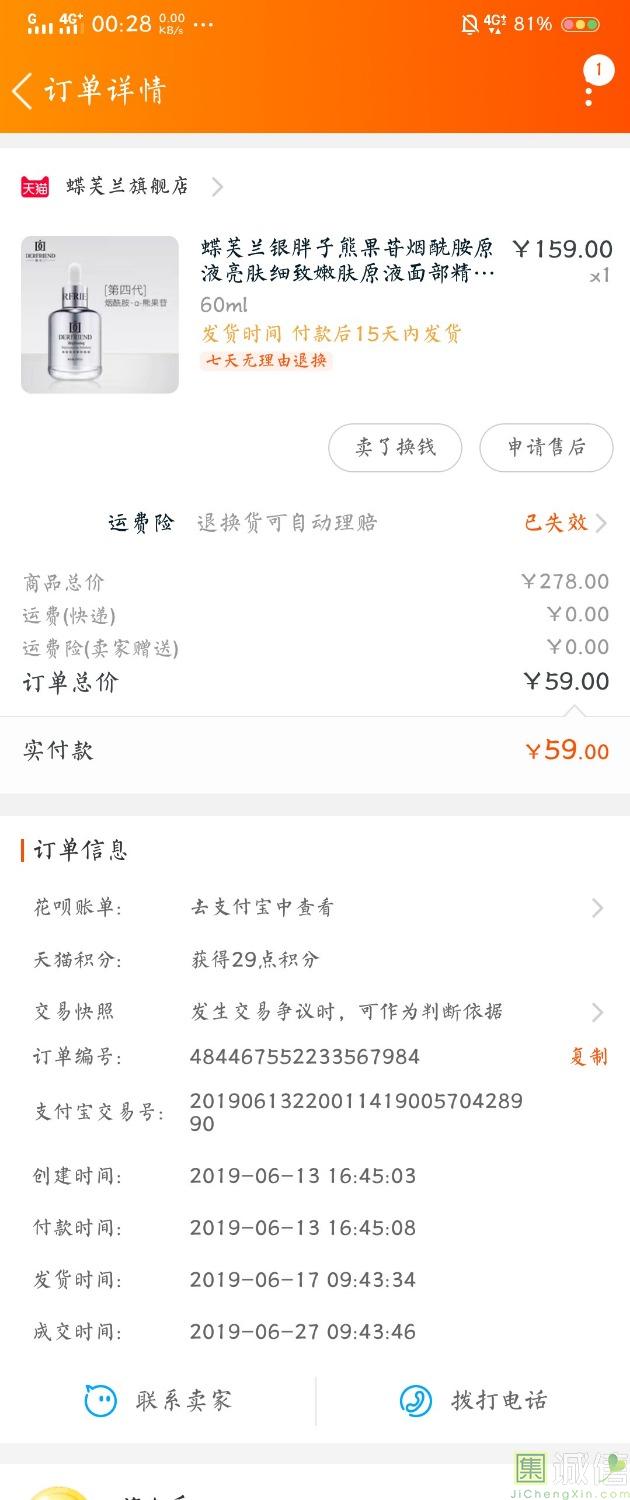Open the 运费险 已失效 details
This screenshot has width=630, height=1500.
click(x=564, y=522)
